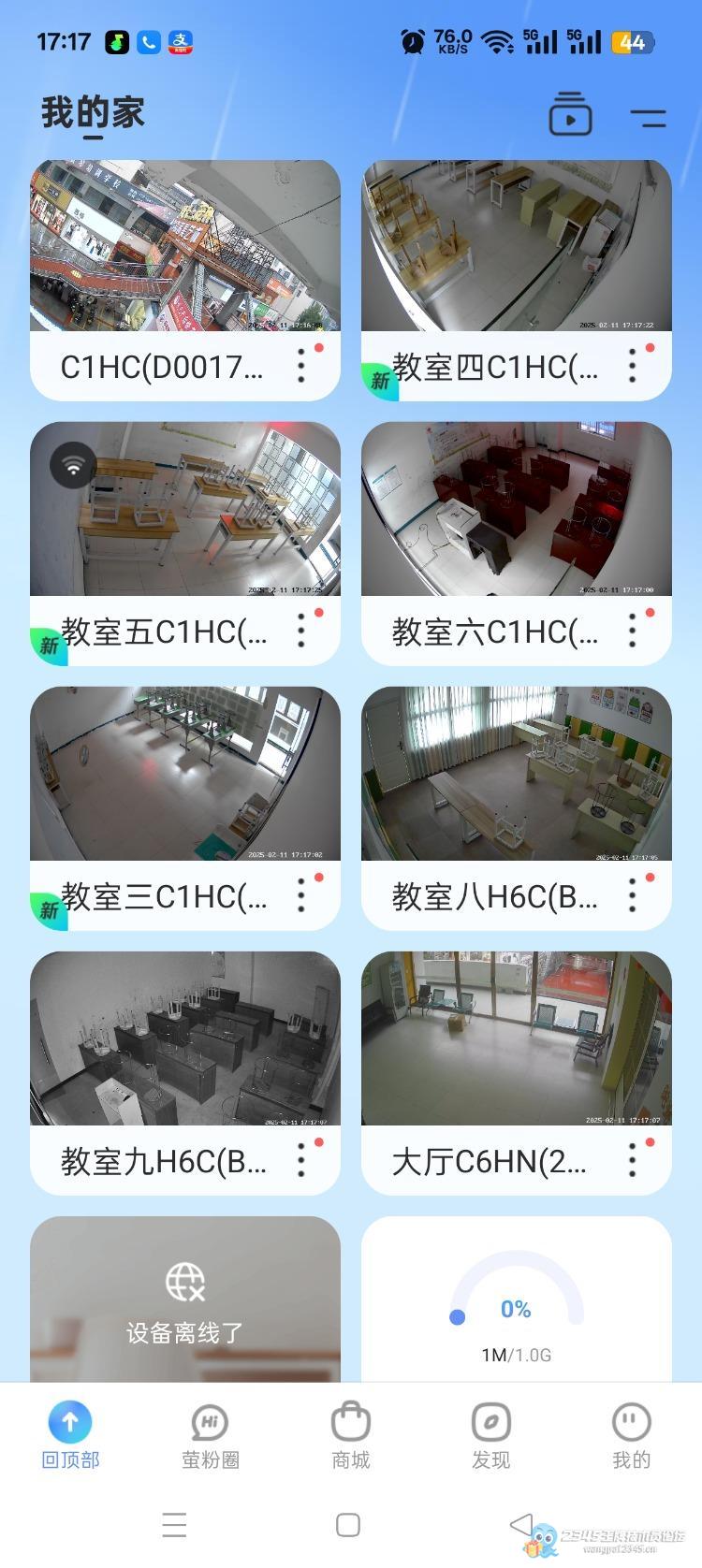Open more options for 教室六C1HC
Image resolution: width=702 pixels, height=1568 pixels.
point(633,631)
